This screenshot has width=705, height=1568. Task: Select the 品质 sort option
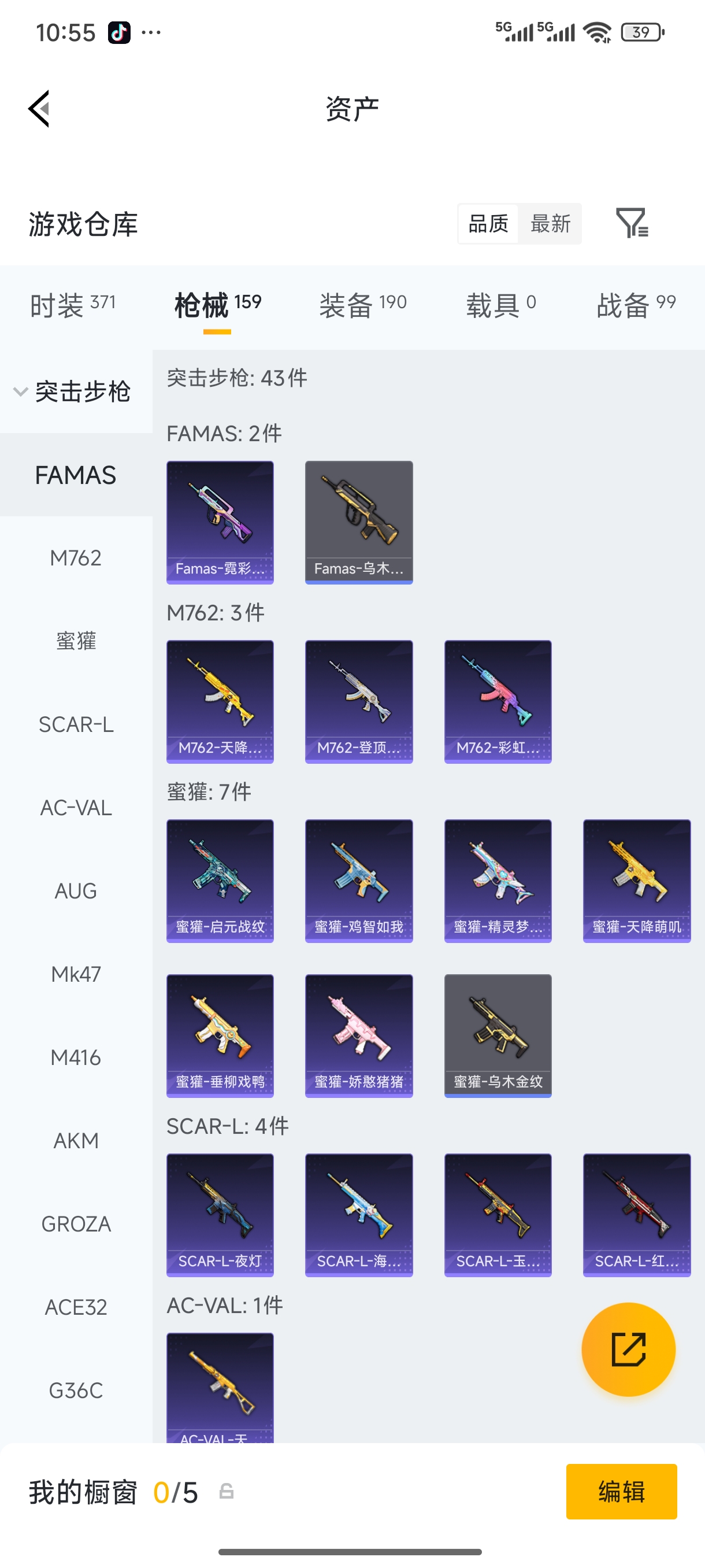point(488,223)
